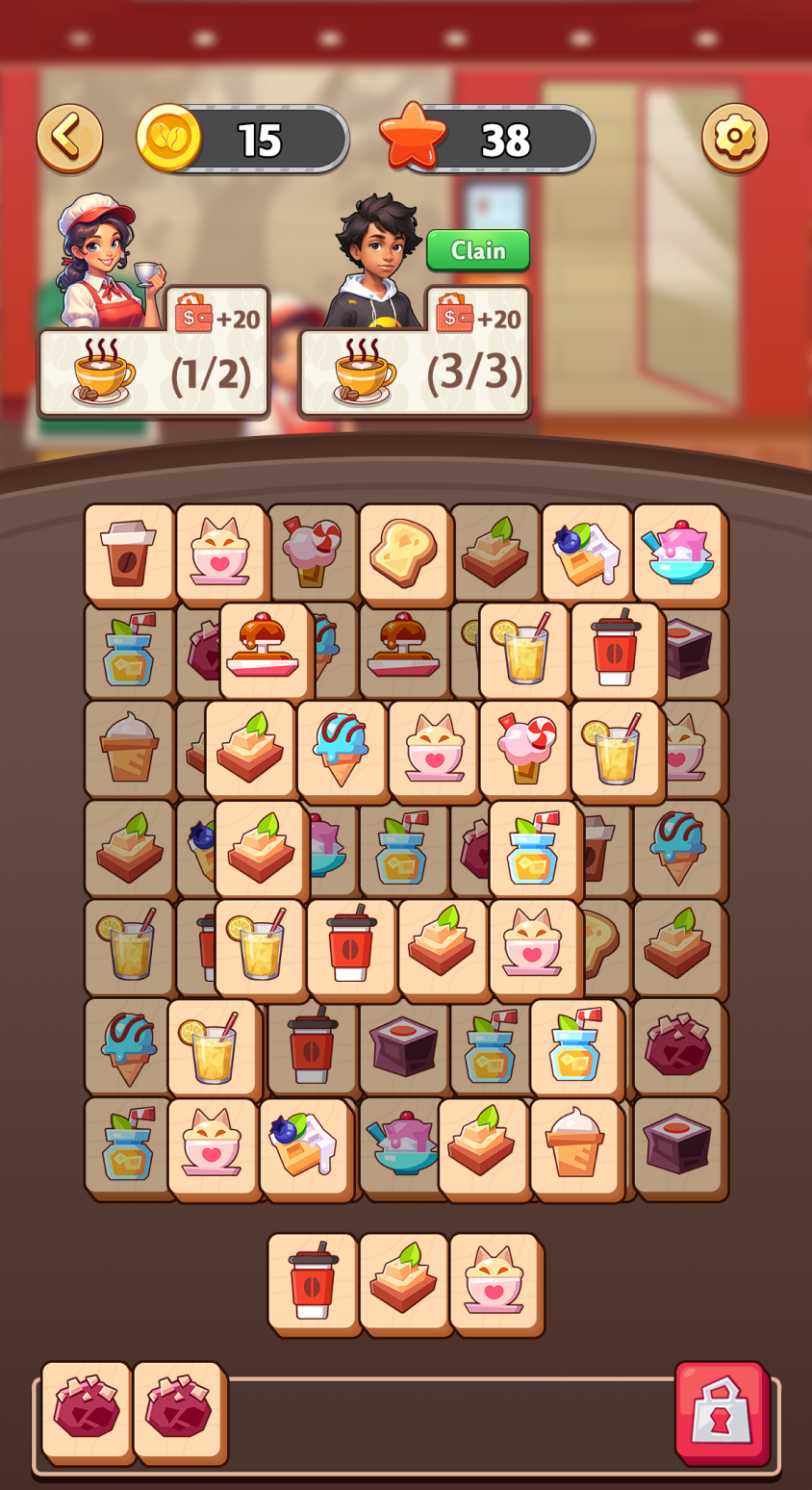Viewport: 812px width, 1490px height.
Task: Pick the brown coffee cup tile
Action: 128,552
